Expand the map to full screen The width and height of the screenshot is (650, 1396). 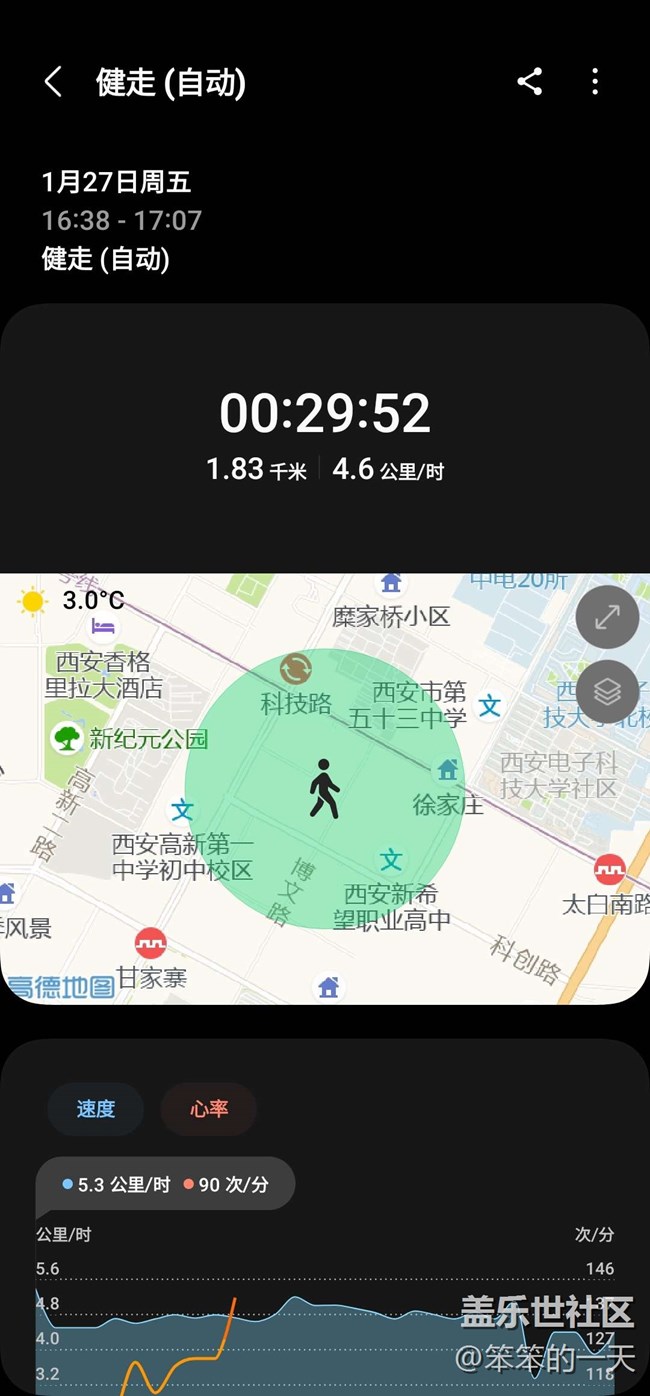click(607, 617)
